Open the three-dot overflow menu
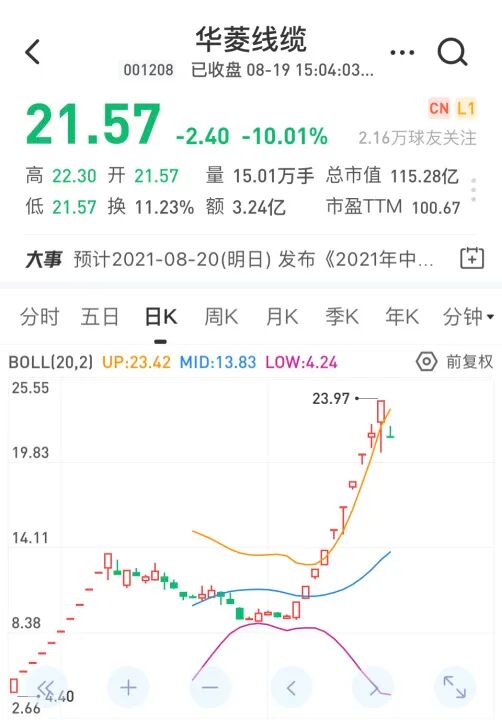This screenshot has height=720, width=502. point(402,52)
